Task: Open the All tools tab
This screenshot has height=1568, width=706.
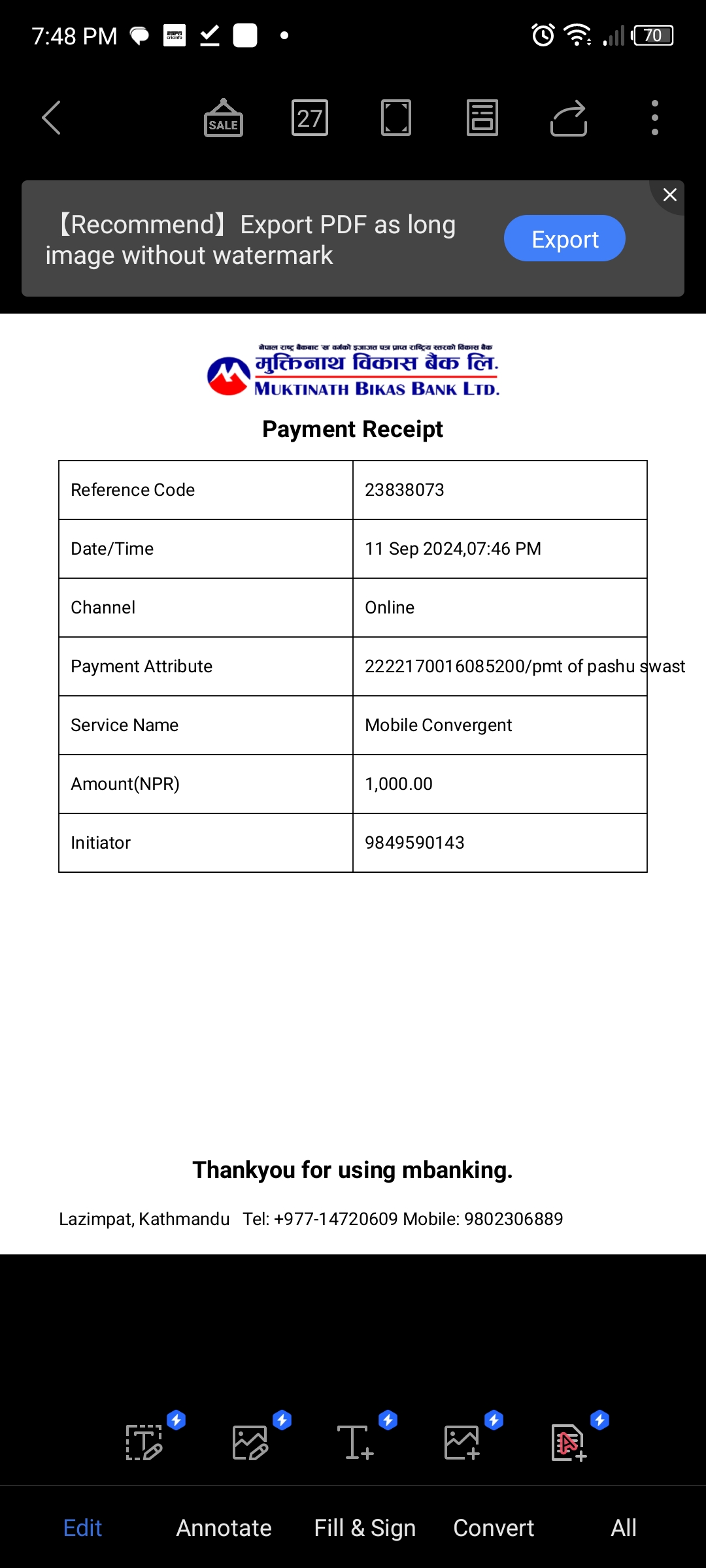Action: point(624,1528)
